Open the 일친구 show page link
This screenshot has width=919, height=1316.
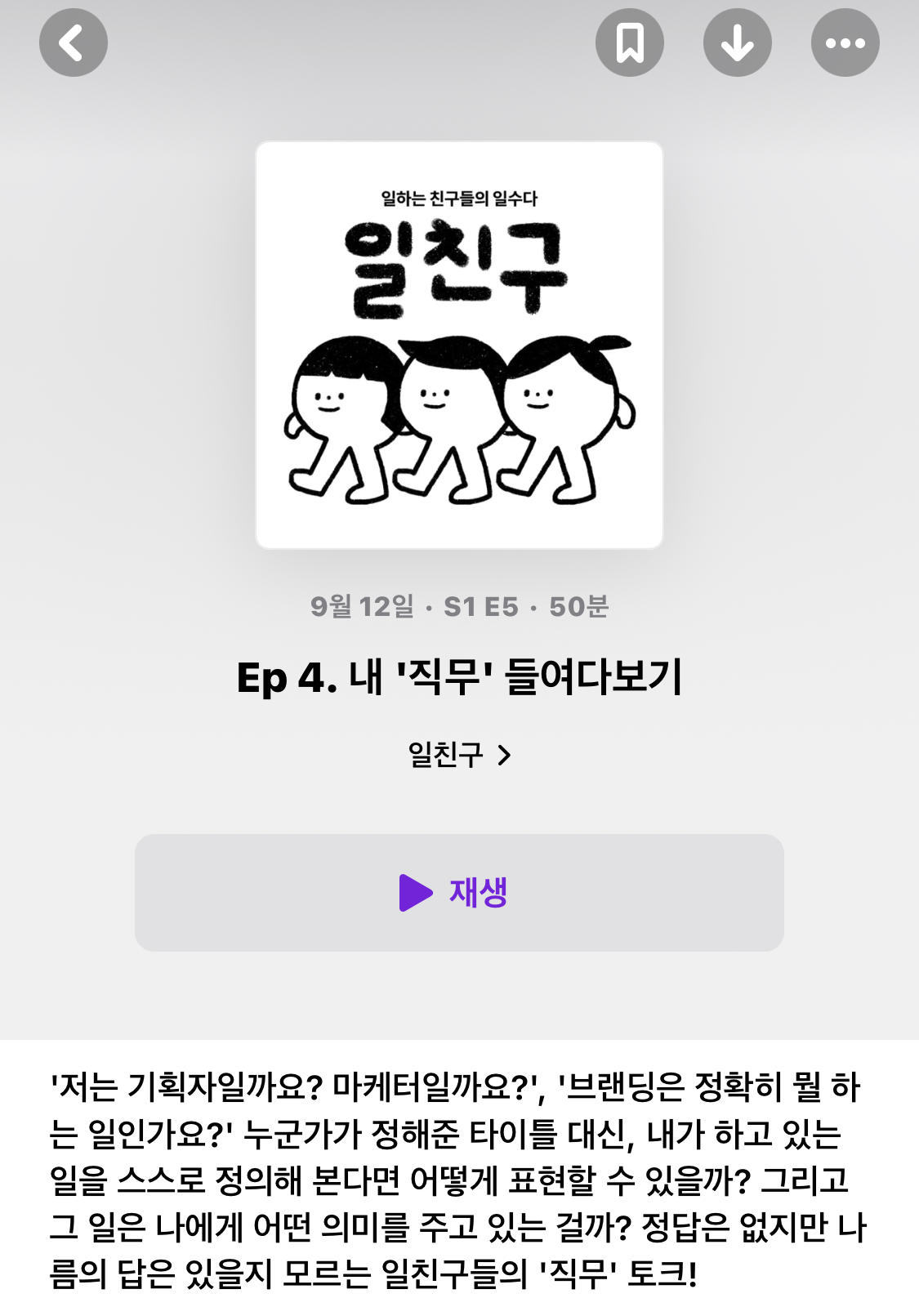[x=459, y=754]
